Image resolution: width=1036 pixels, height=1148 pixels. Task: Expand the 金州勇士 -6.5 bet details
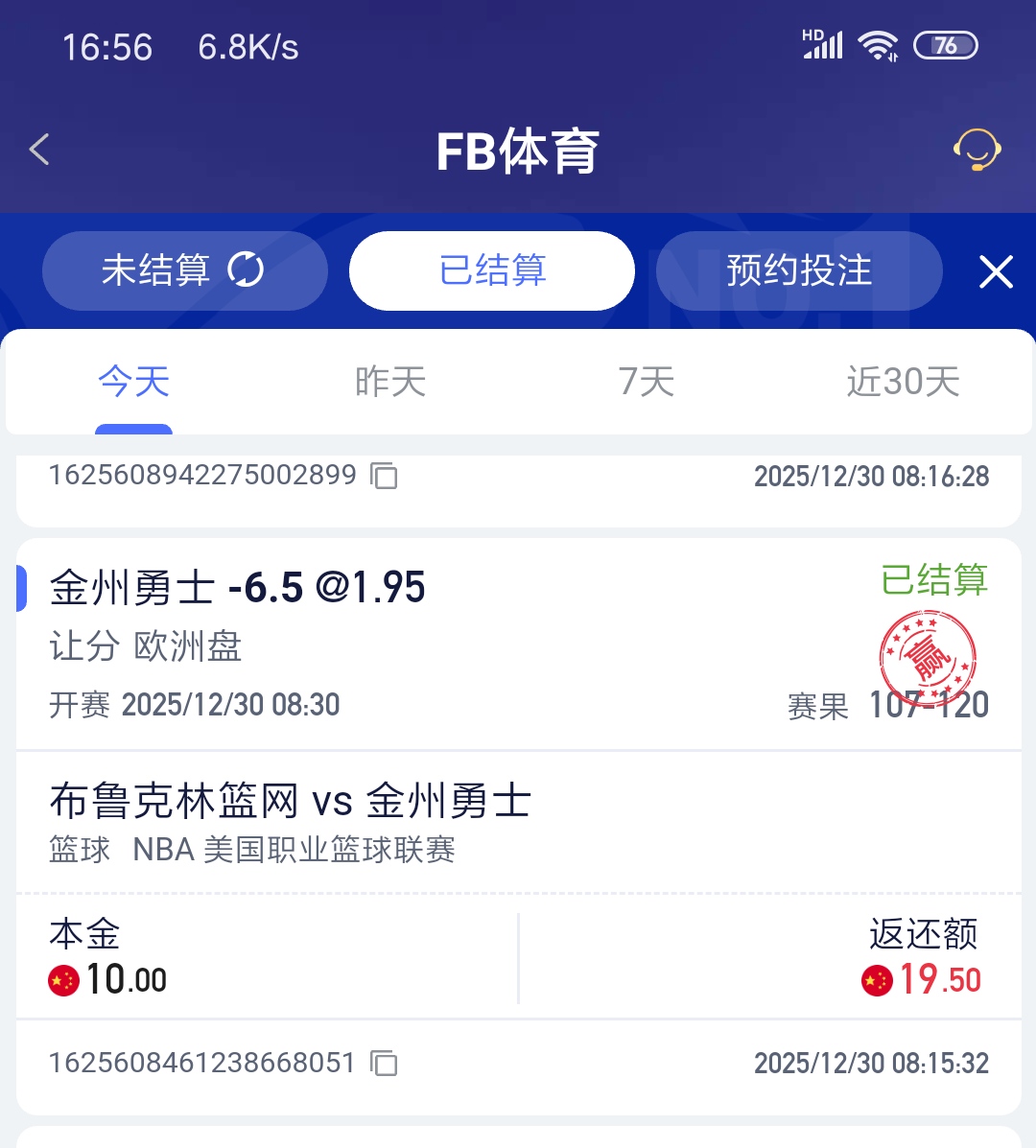236,586
